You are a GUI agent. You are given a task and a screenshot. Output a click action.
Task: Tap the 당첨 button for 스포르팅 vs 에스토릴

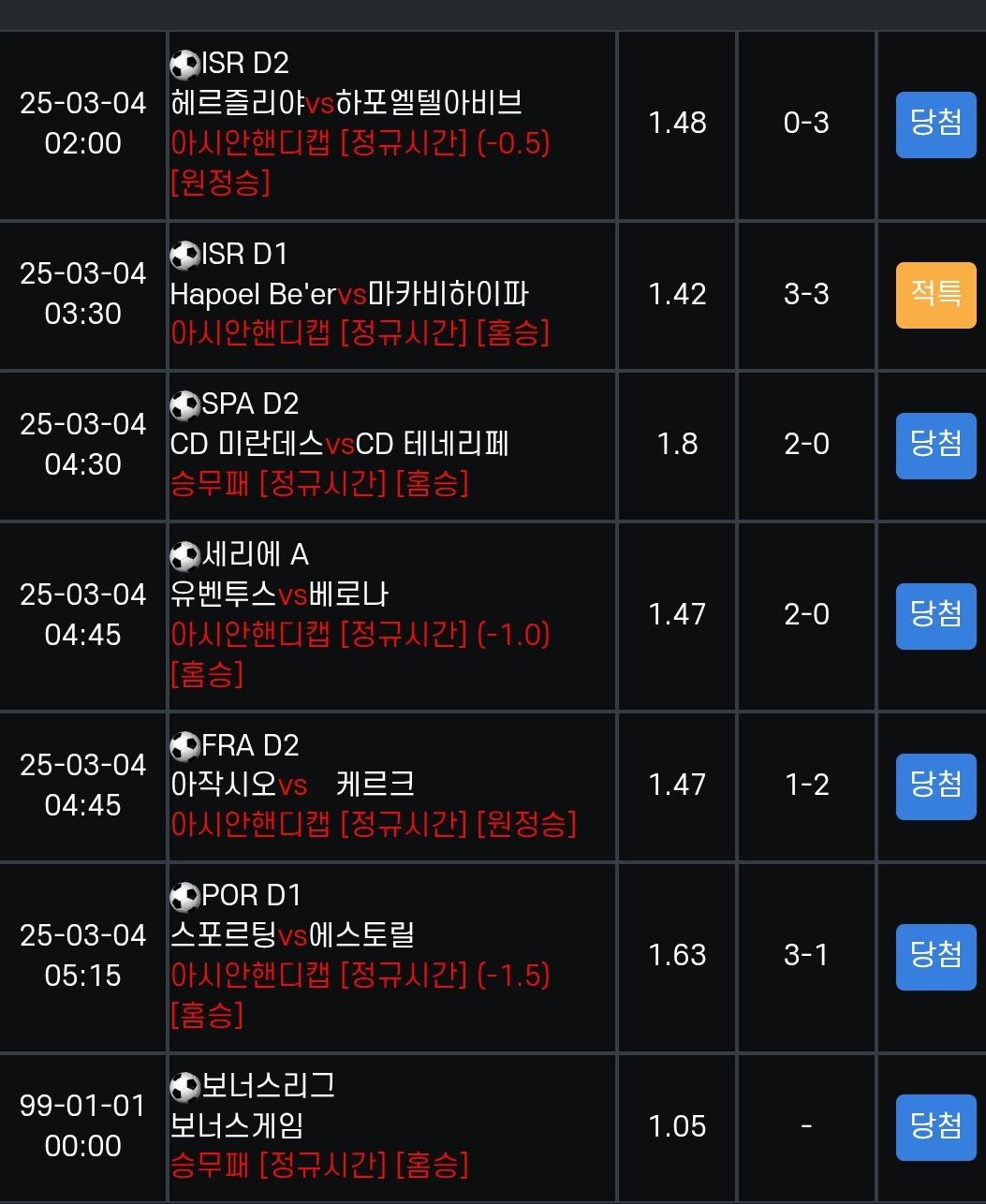pyautogui.click(x=935, y=956)
